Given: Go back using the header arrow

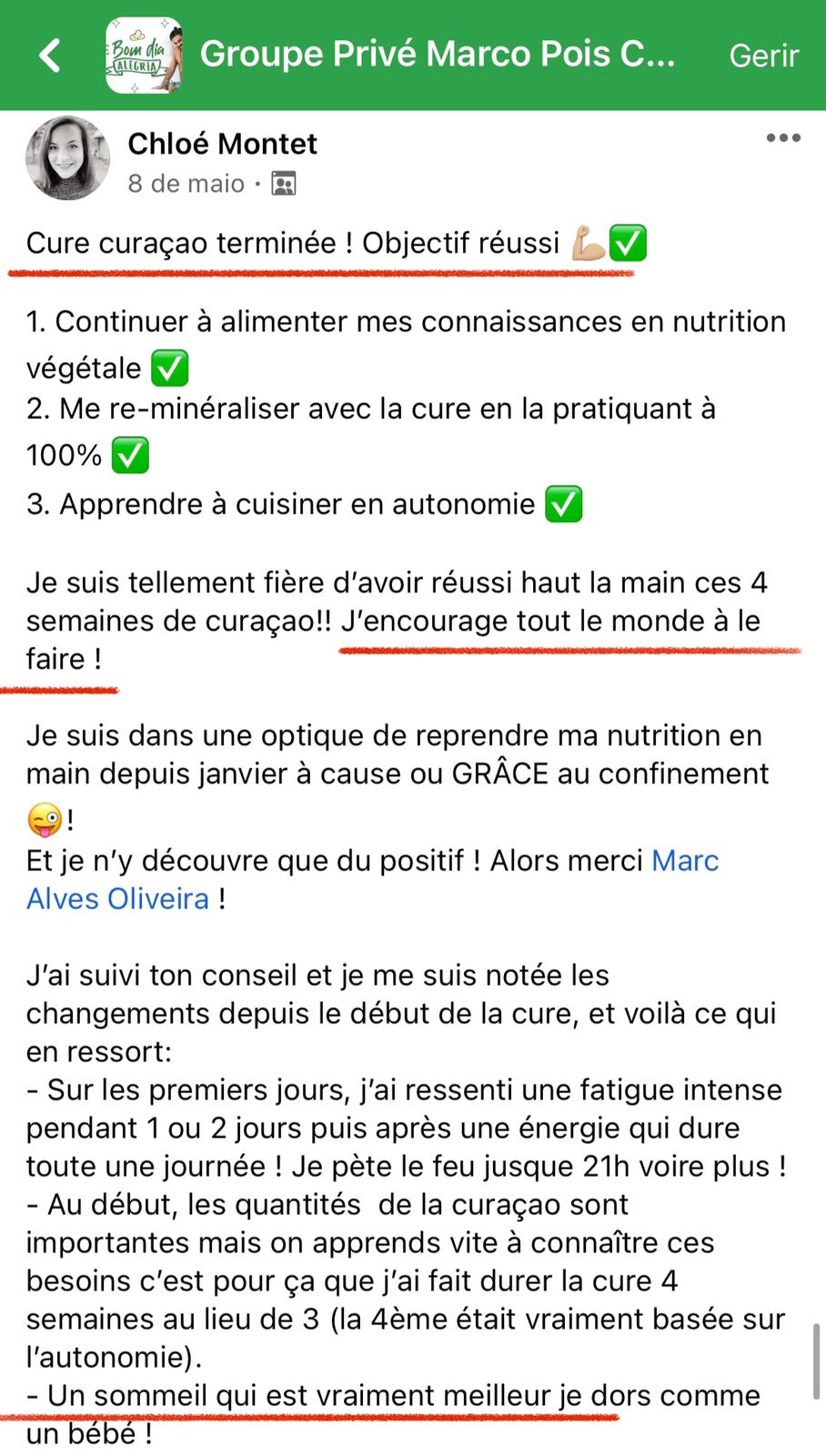Looking at the screenshot, I should click(50, 55).
